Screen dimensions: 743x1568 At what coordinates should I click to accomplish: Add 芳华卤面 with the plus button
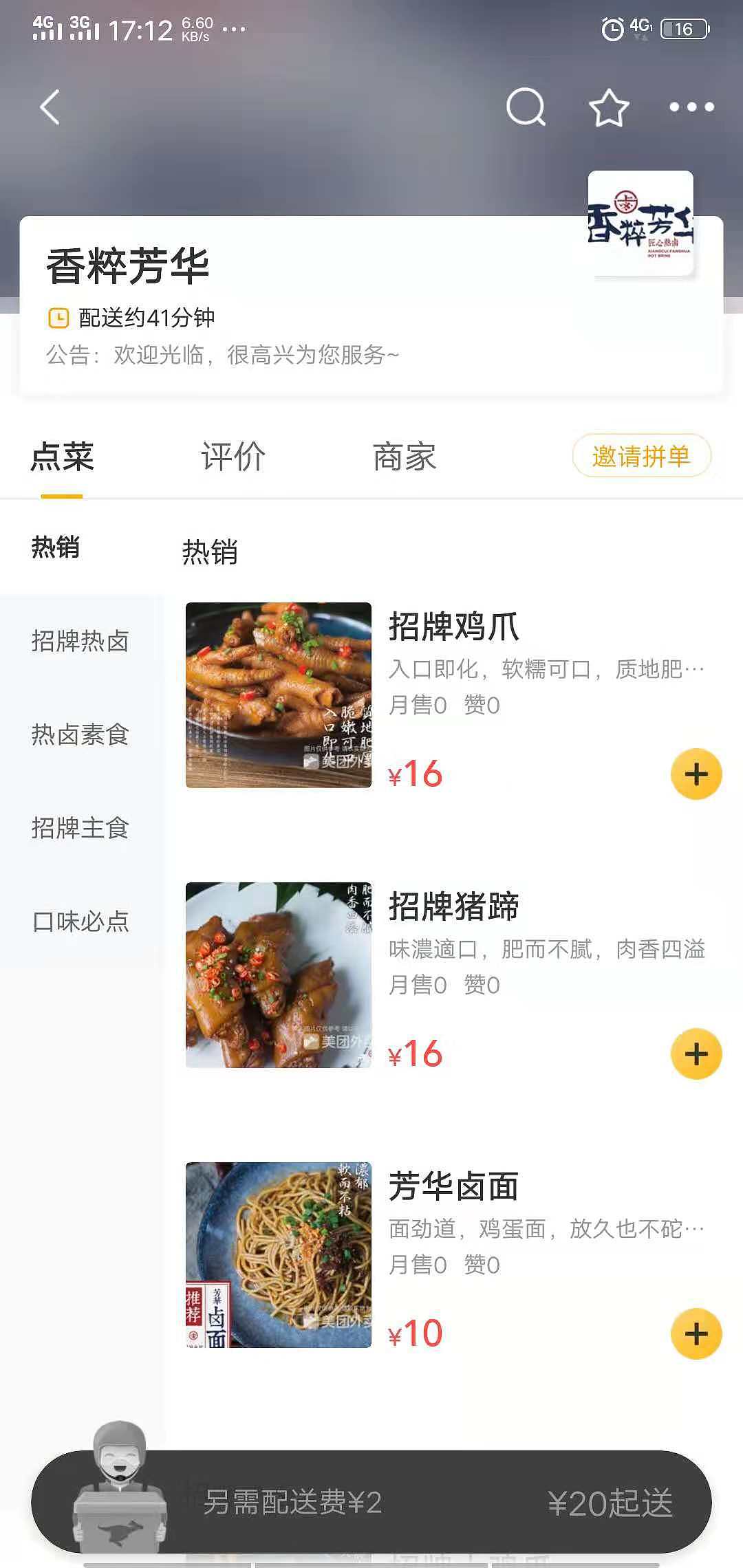coord(696,1333)
